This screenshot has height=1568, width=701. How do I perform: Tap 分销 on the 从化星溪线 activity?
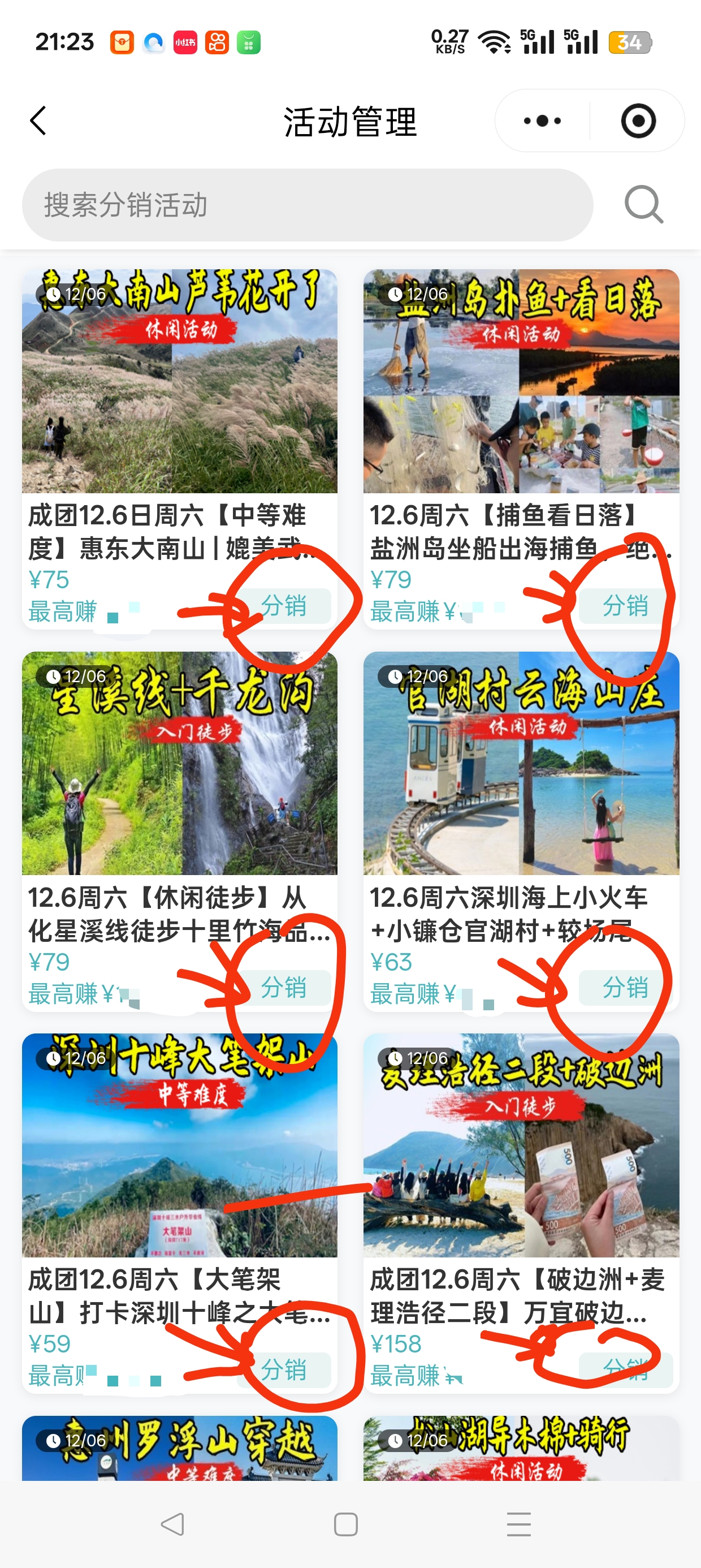click(x=284, y=987)
